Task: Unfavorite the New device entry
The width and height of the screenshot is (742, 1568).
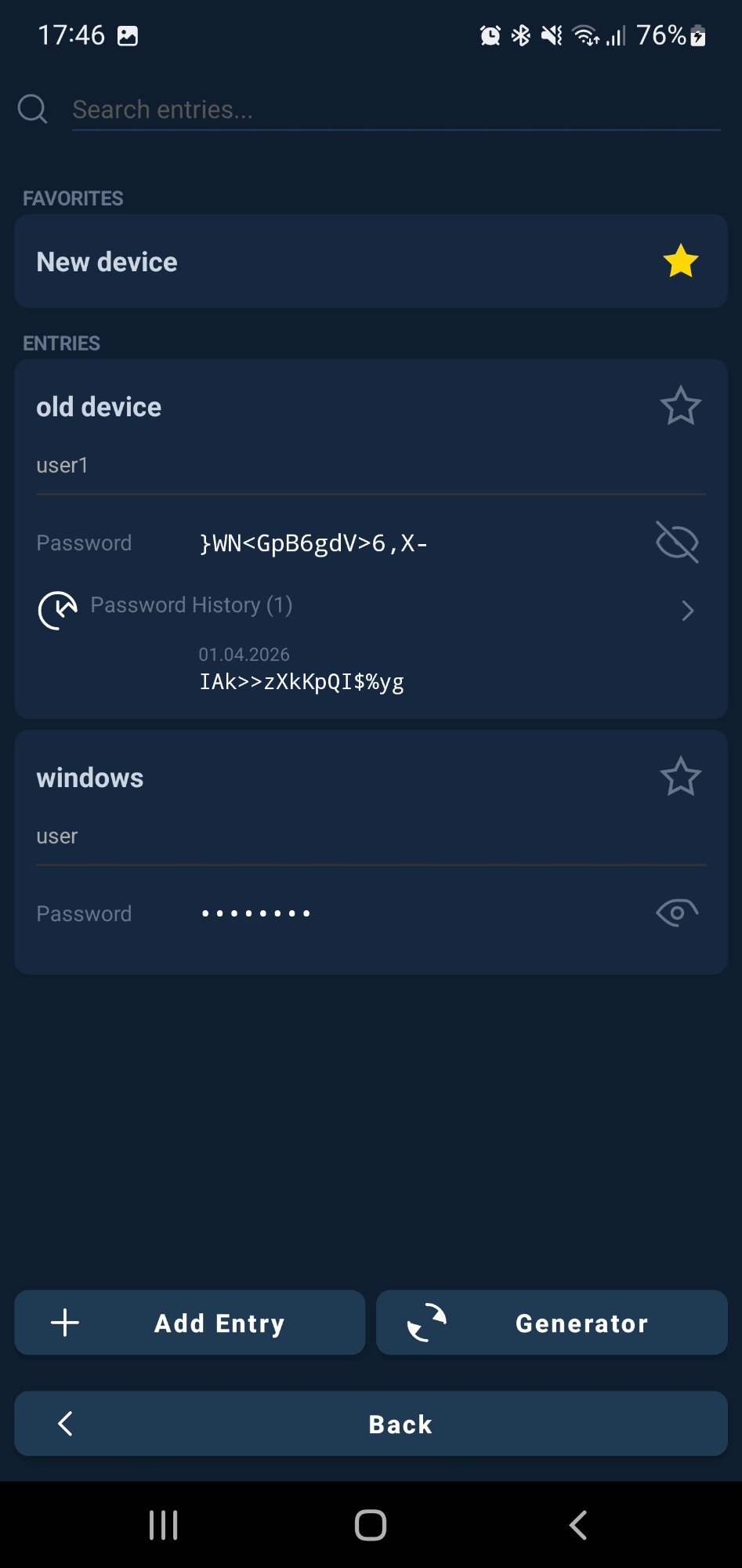Action: (x=680, y=261)
